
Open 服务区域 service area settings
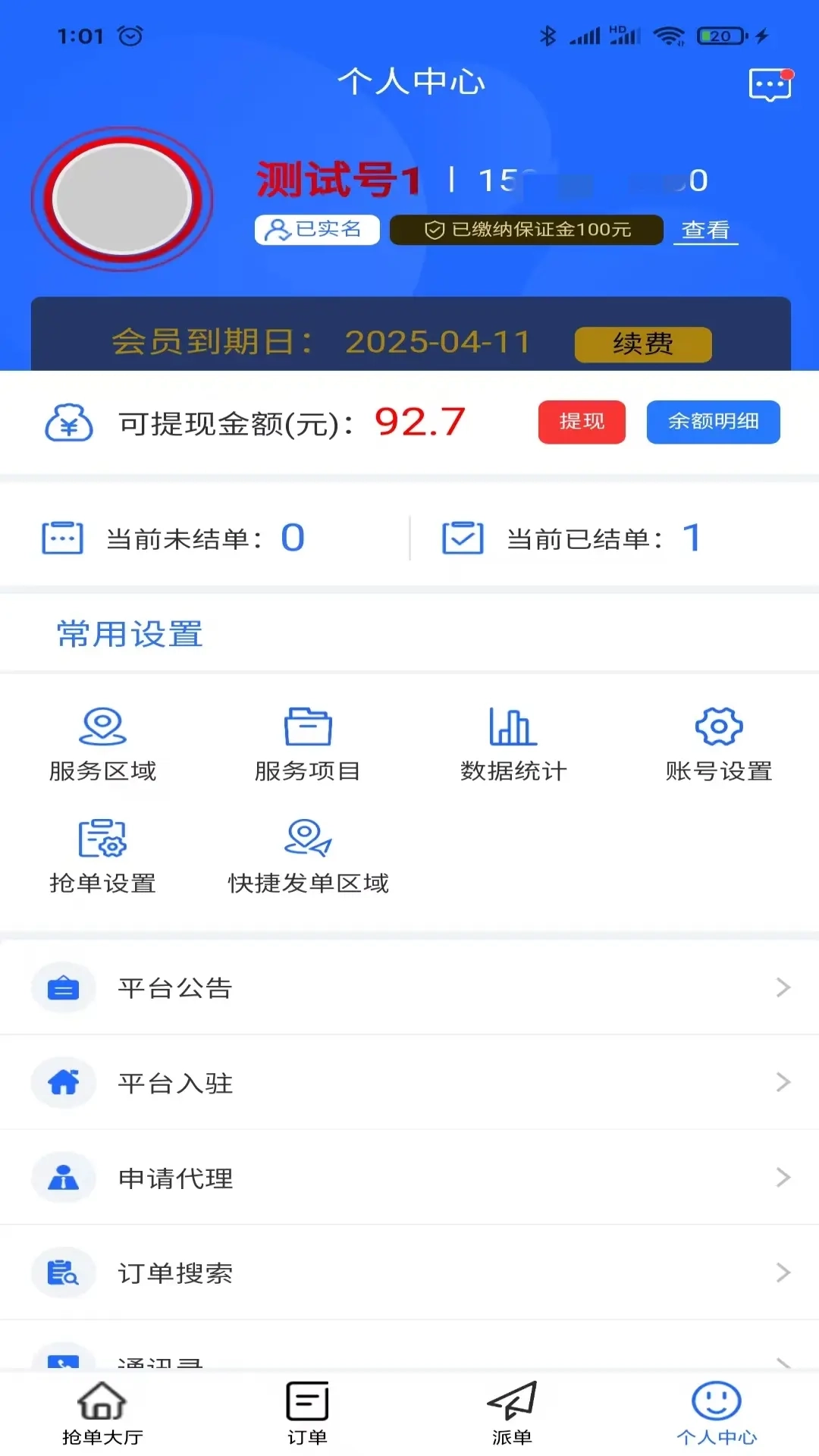point(104,743)
